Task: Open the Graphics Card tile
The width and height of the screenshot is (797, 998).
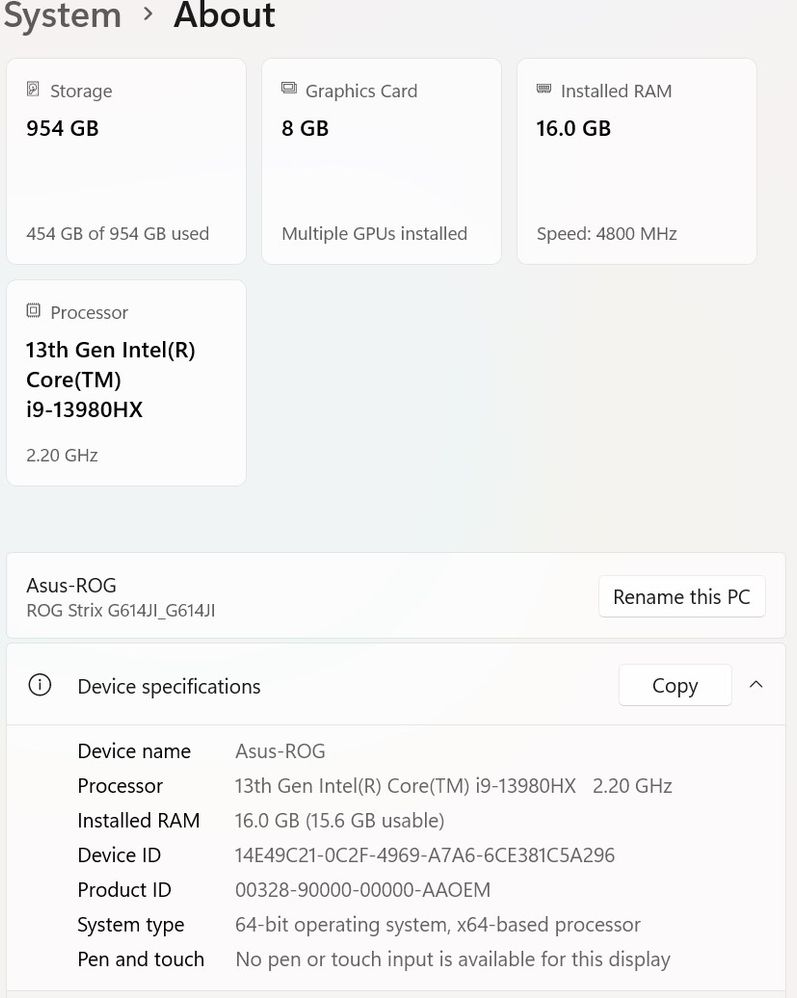Action: tap(381, 161)
